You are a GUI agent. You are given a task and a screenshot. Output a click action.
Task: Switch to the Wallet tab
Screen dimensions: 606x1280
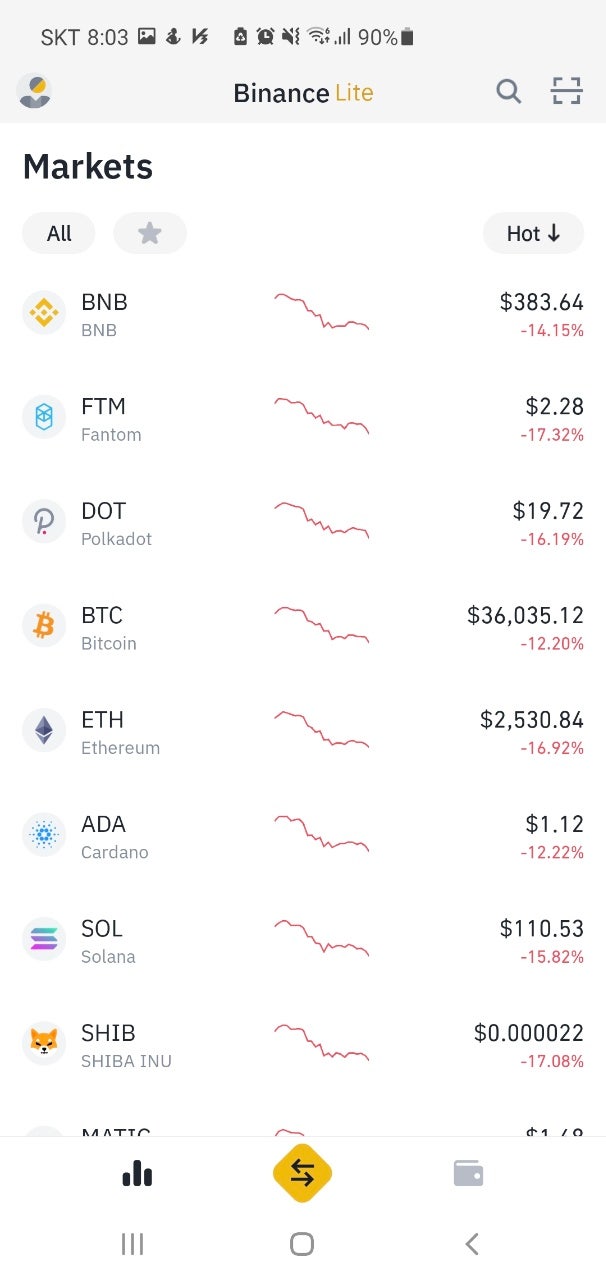[x=468, y=1173]
